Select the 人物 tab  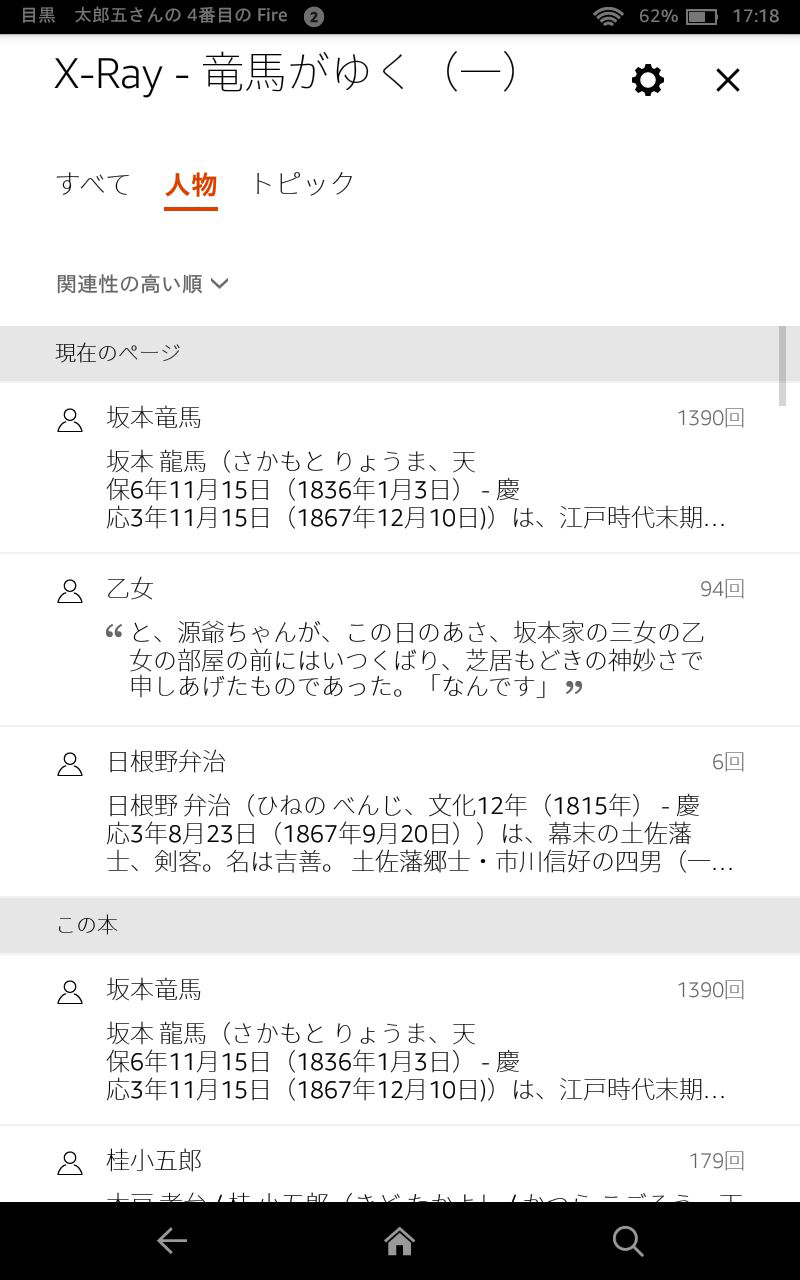[x=190, y=185]
